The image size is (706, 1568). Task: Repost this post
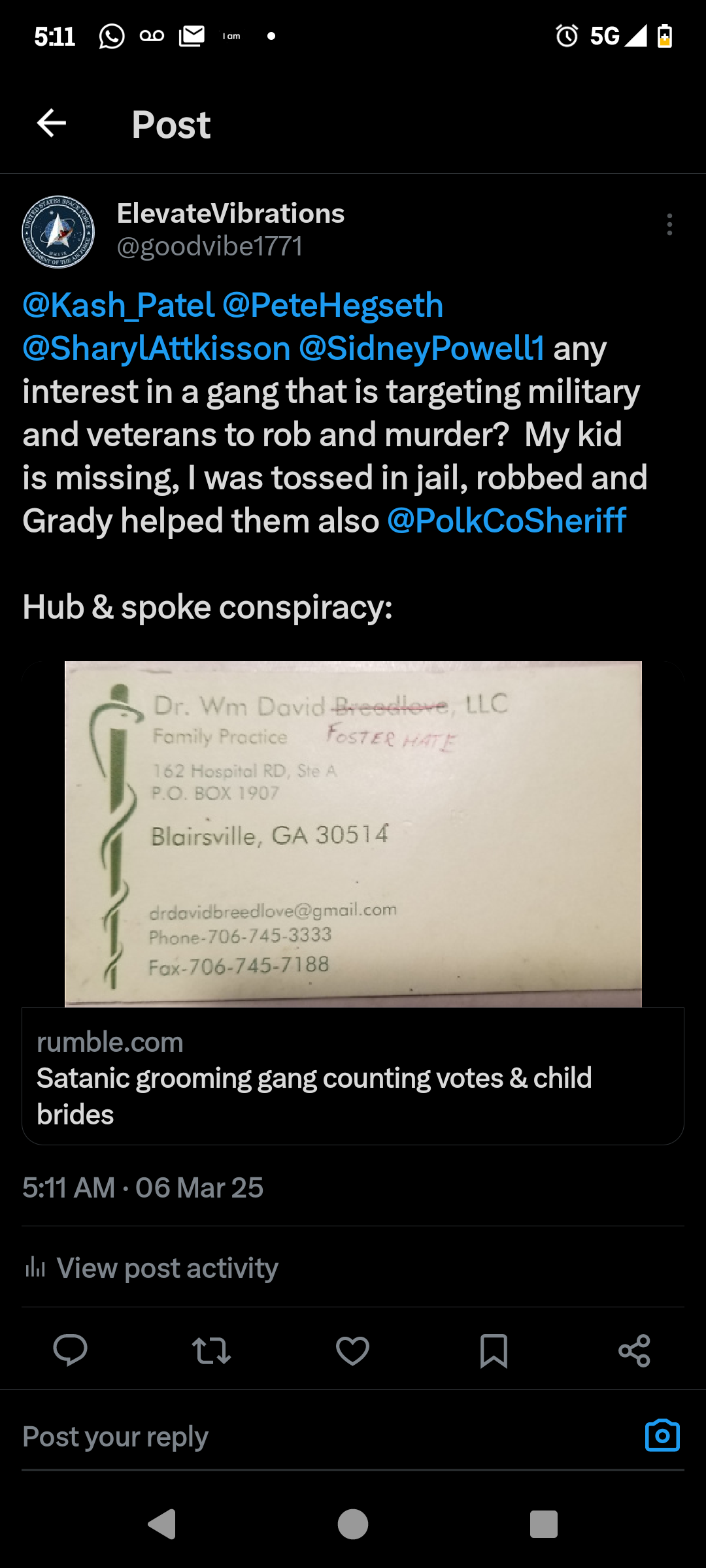click(211, 1350)
